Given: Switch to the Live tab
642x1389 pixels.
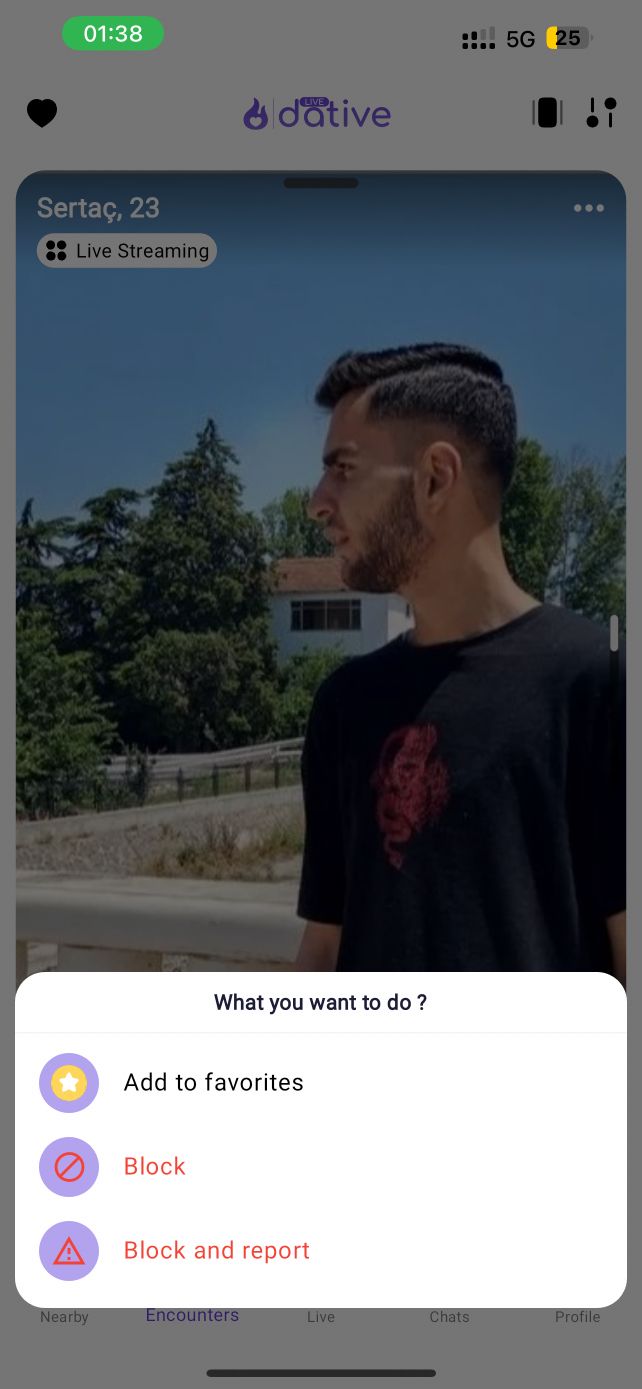Looking at the screenshot, I should pyautogui.click(x=321, y=1317).
